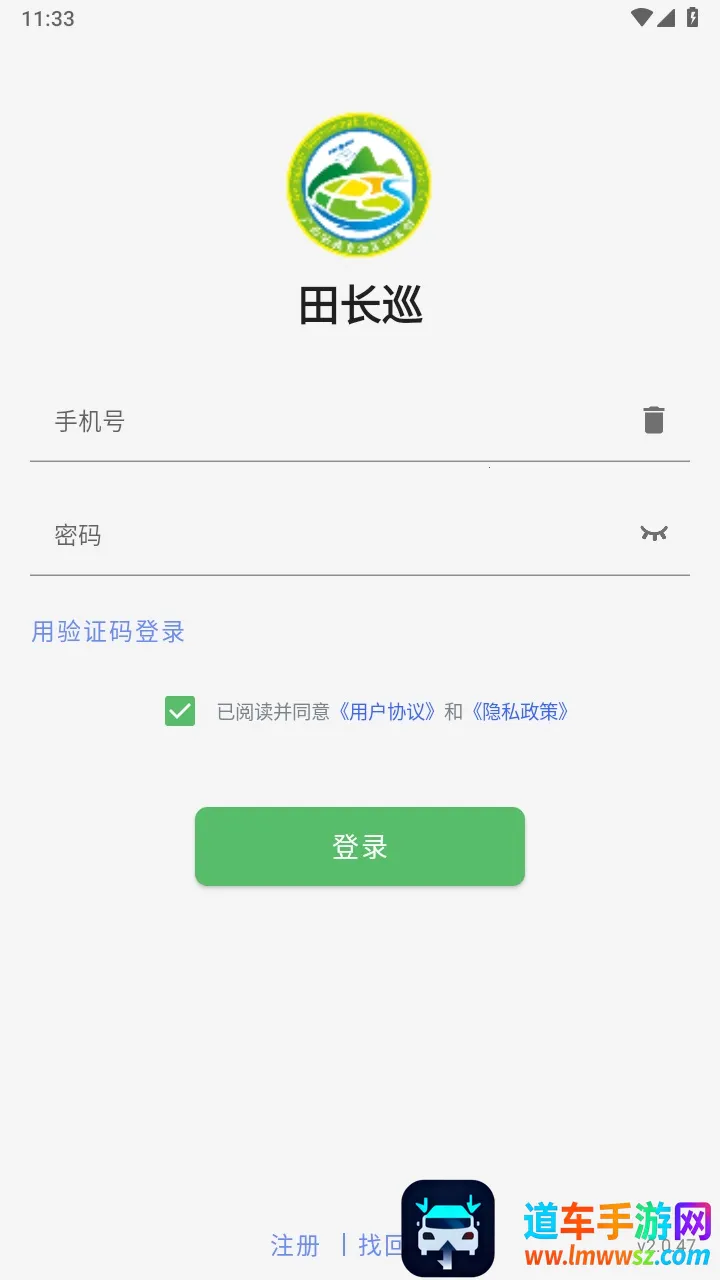Open the 《隐私政策》 privacy policy
The width and height of the screenshot is (720, 1280).
click(519, 712)
